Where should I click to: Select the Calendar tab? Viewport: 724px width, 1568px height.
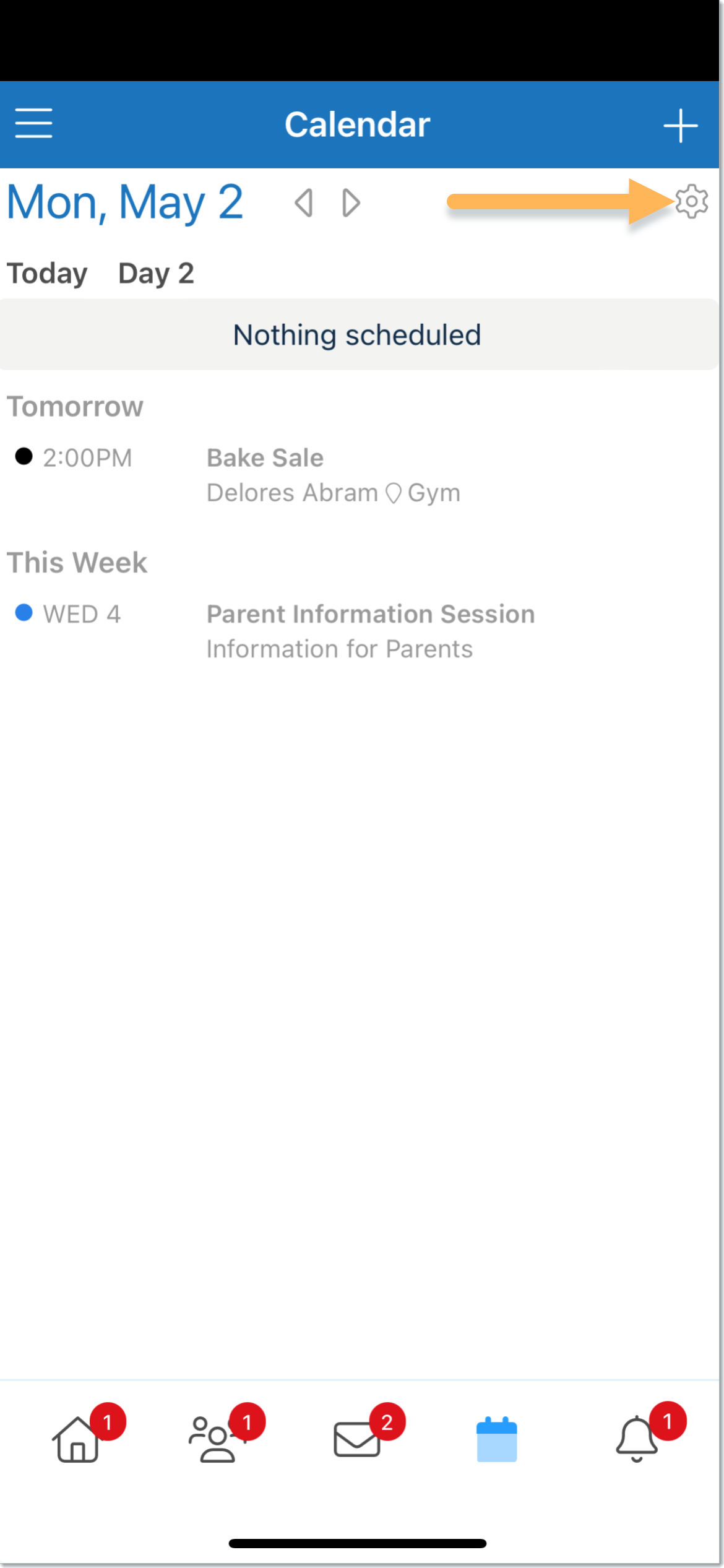click(x=496, y=1439)
